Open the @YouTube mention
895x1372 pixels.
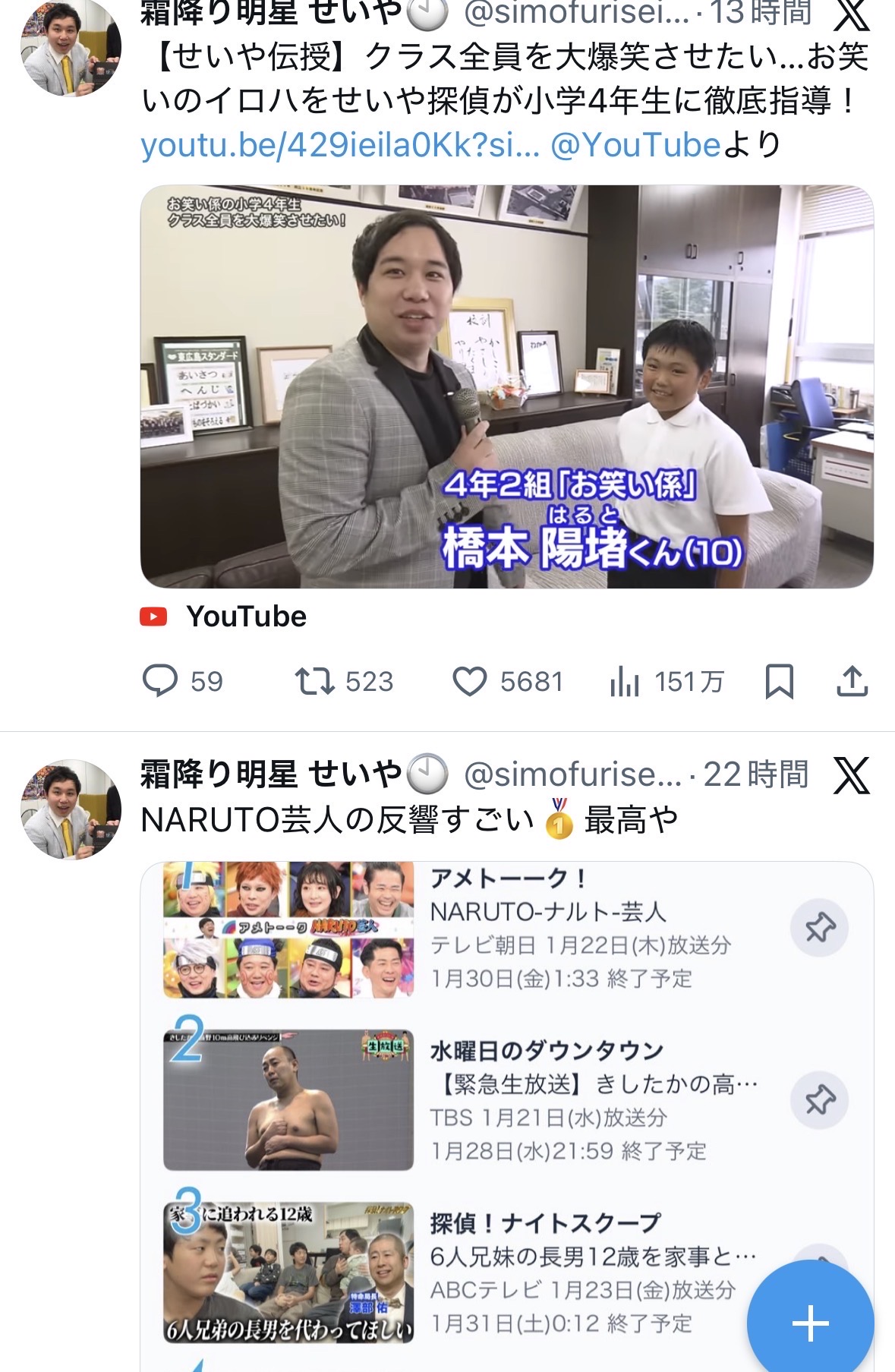(635, 145)
